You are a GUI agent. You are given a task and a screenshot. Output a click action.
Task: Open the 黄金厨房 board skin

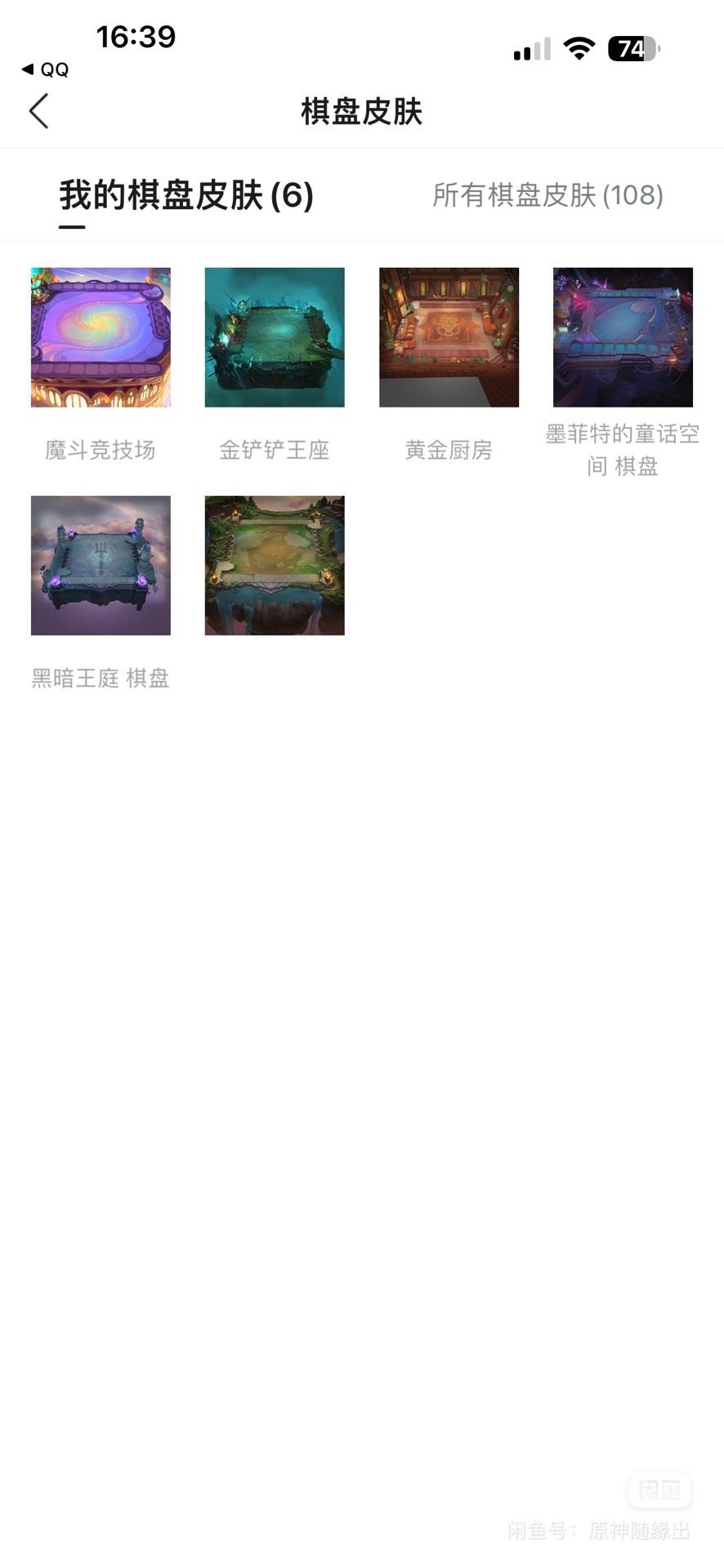point(449,337)
